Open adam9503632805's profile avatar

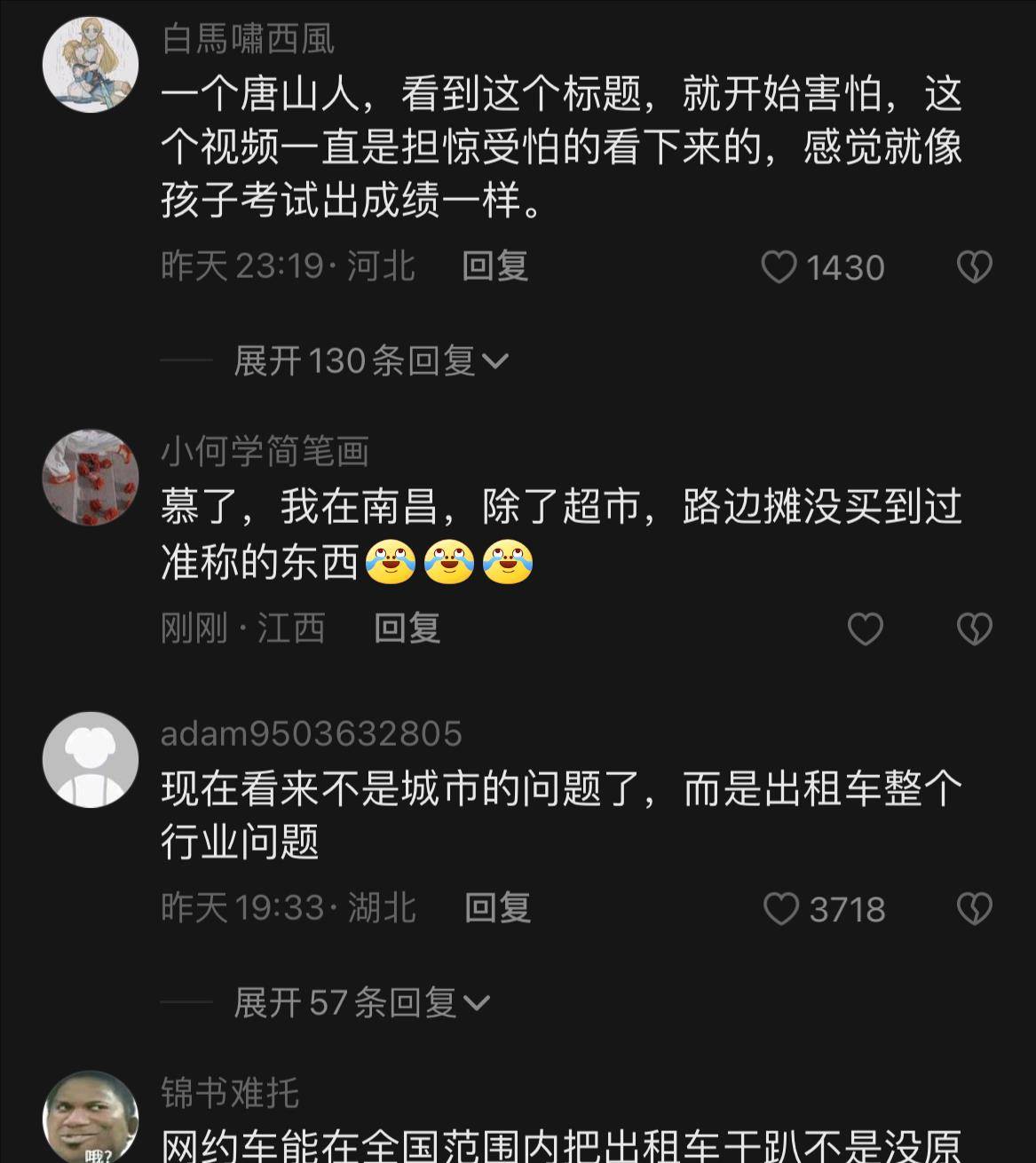coord(91,759)
